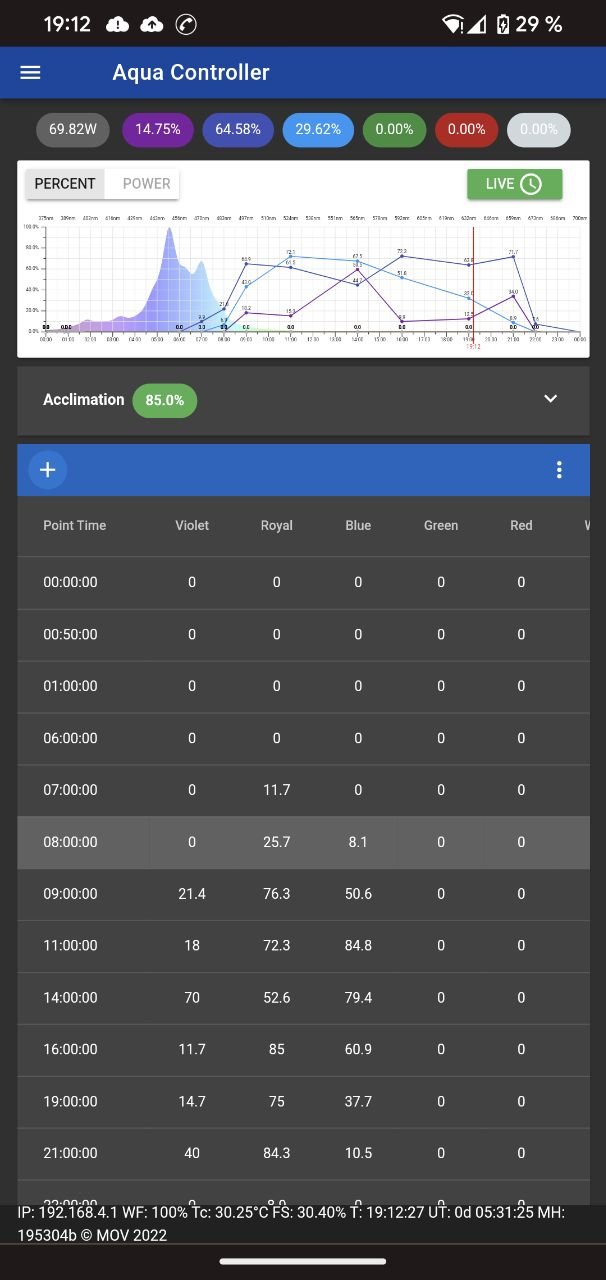This screenshot has width=606, height=1280.
Task: Open the 09:00:00 schedule point row
Action: (x=70, y=894)
